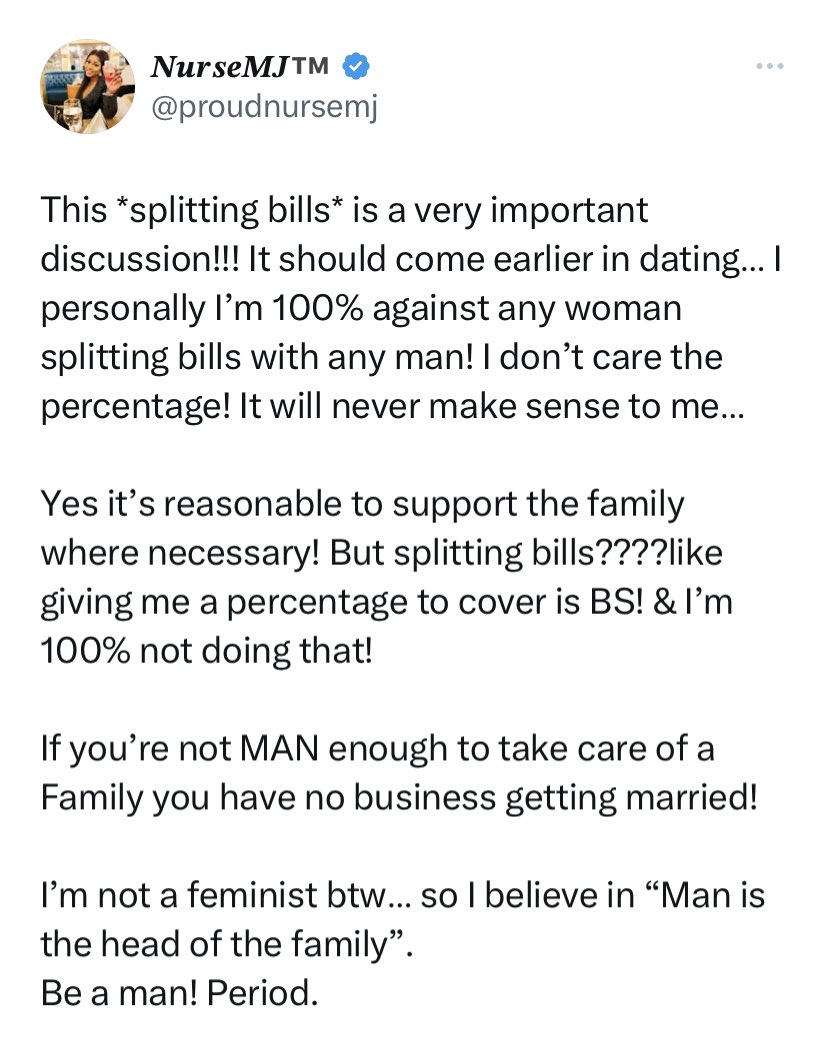Open NurseMJ's profile picture
Image resolution: width=828 pixels, height=1054 pixels.
(x=88, y=88)
